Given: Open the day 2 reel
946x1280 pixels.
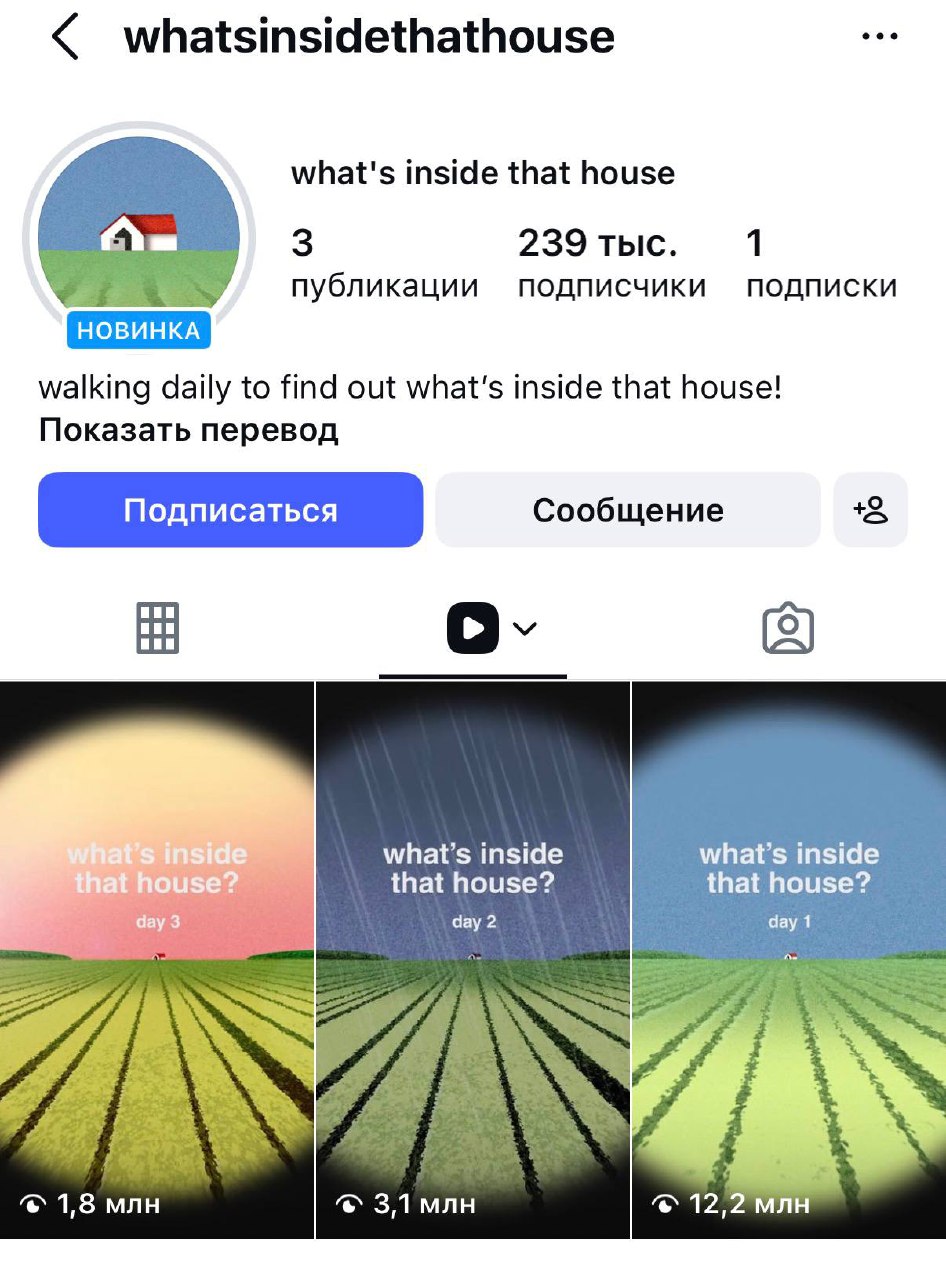Looking at the screenshot, I should coord(473,960).
